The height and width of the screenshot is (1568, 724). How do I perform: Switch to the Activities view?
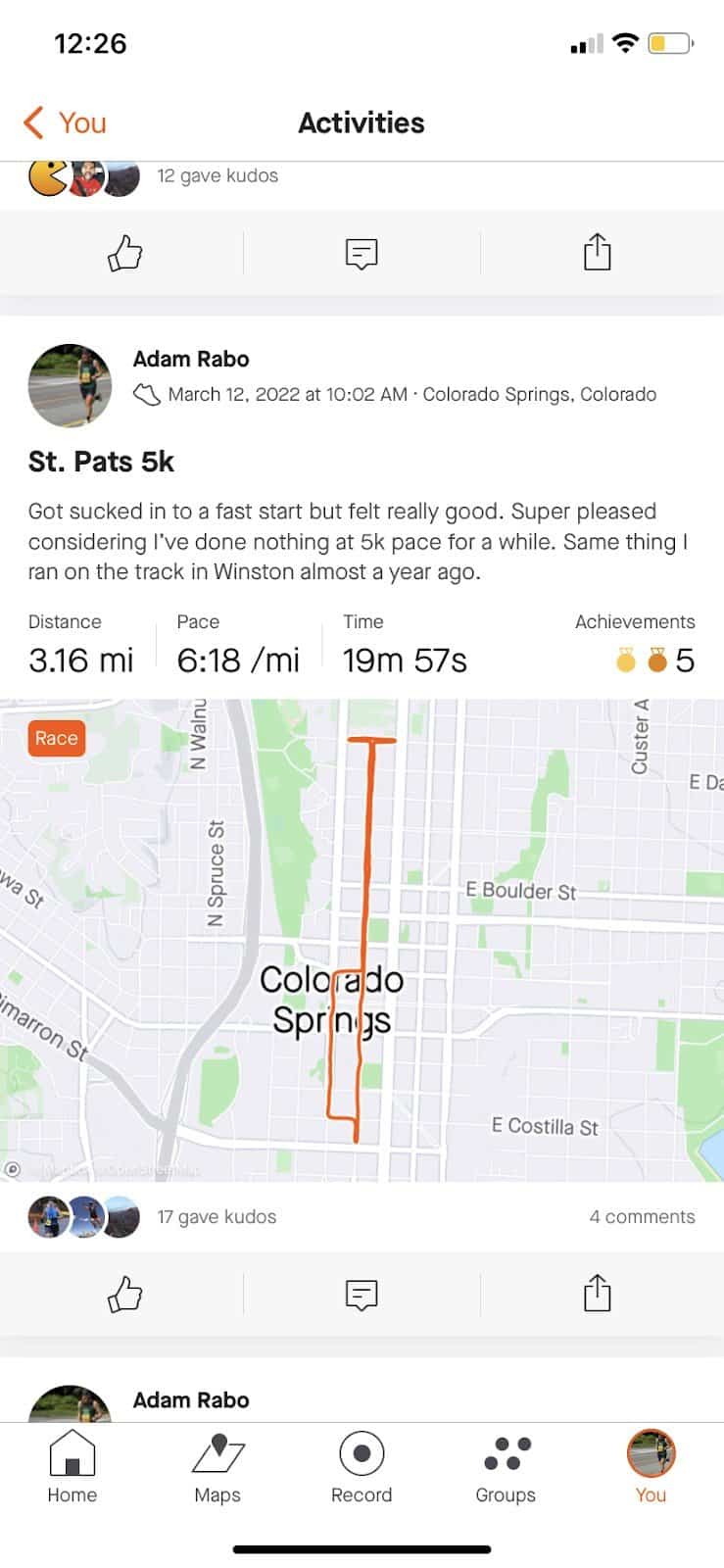pyautogui.click(x=362, y=122)
